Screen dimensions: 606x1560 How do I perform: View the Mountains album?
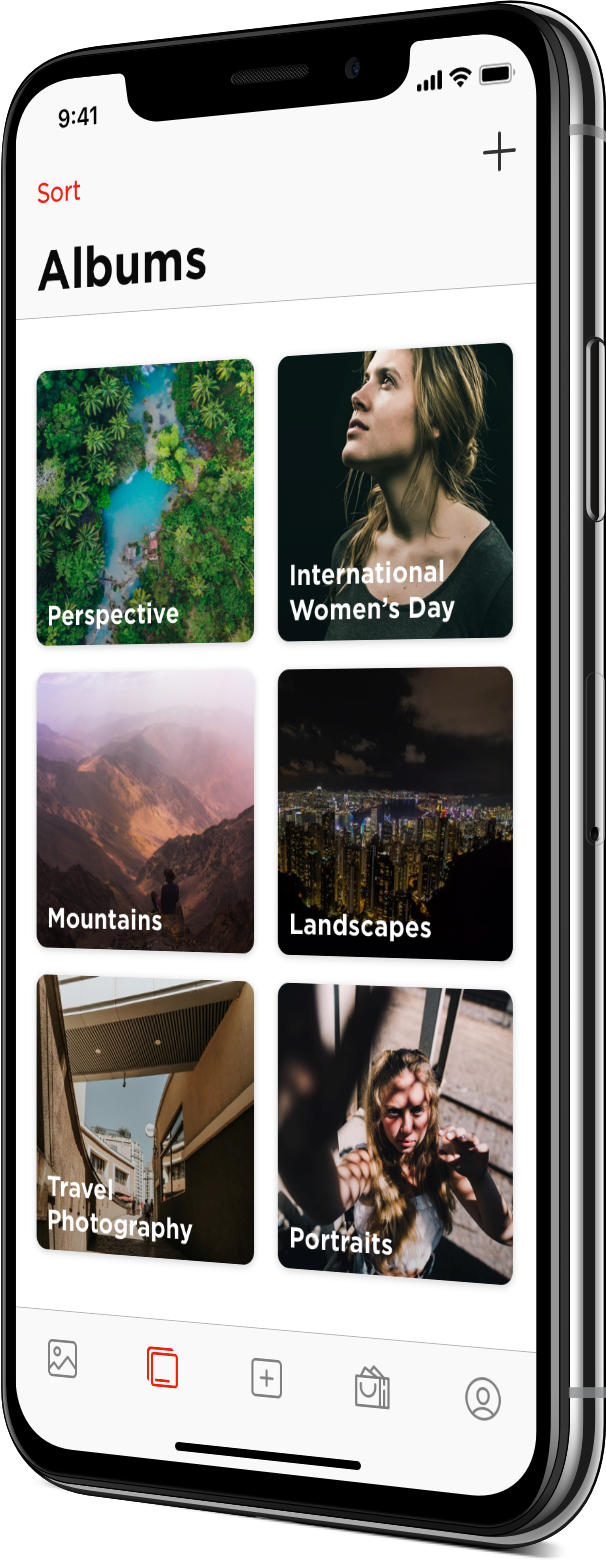click(145, 811)
